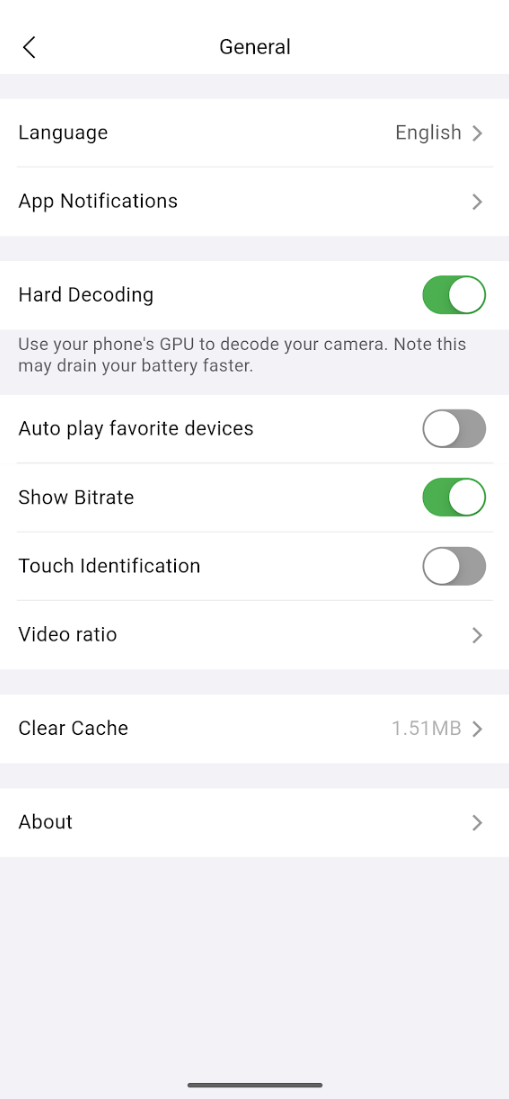Open the About page

[x=254, y=822]
